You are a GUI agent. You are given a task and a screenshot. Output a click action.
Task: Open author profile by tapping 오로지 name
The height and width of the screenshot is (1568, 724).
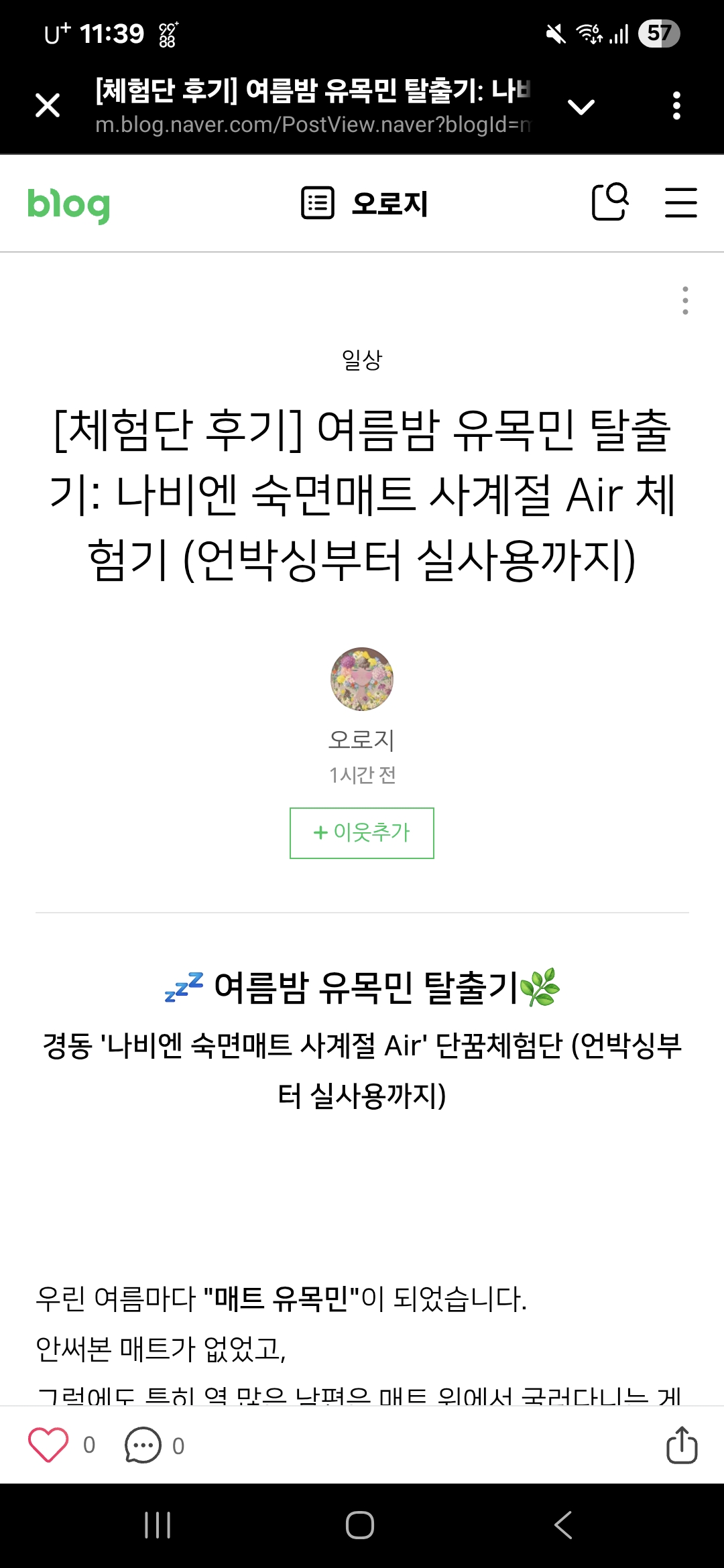point(362,741)
